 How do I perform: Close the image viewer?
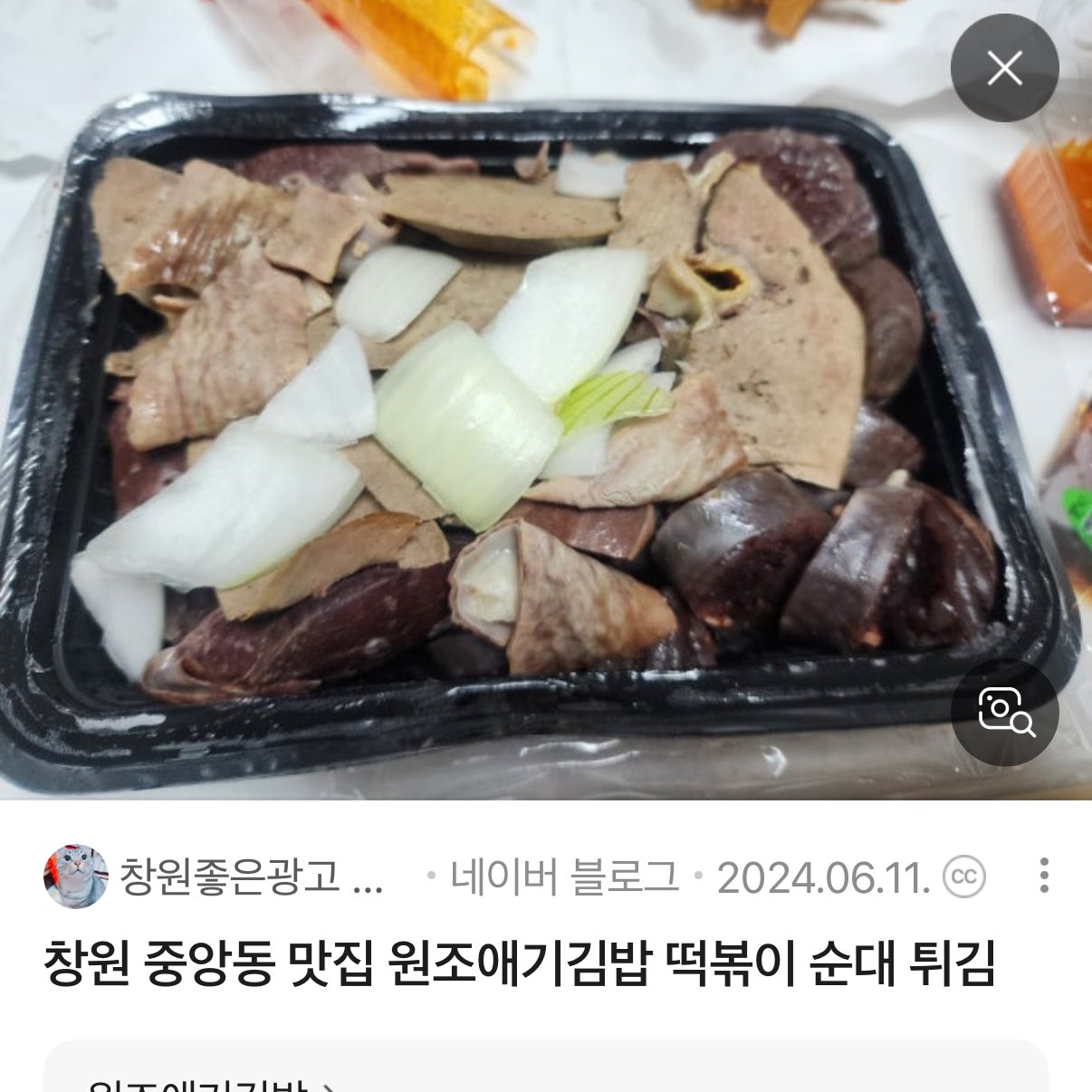point(1004,69)
